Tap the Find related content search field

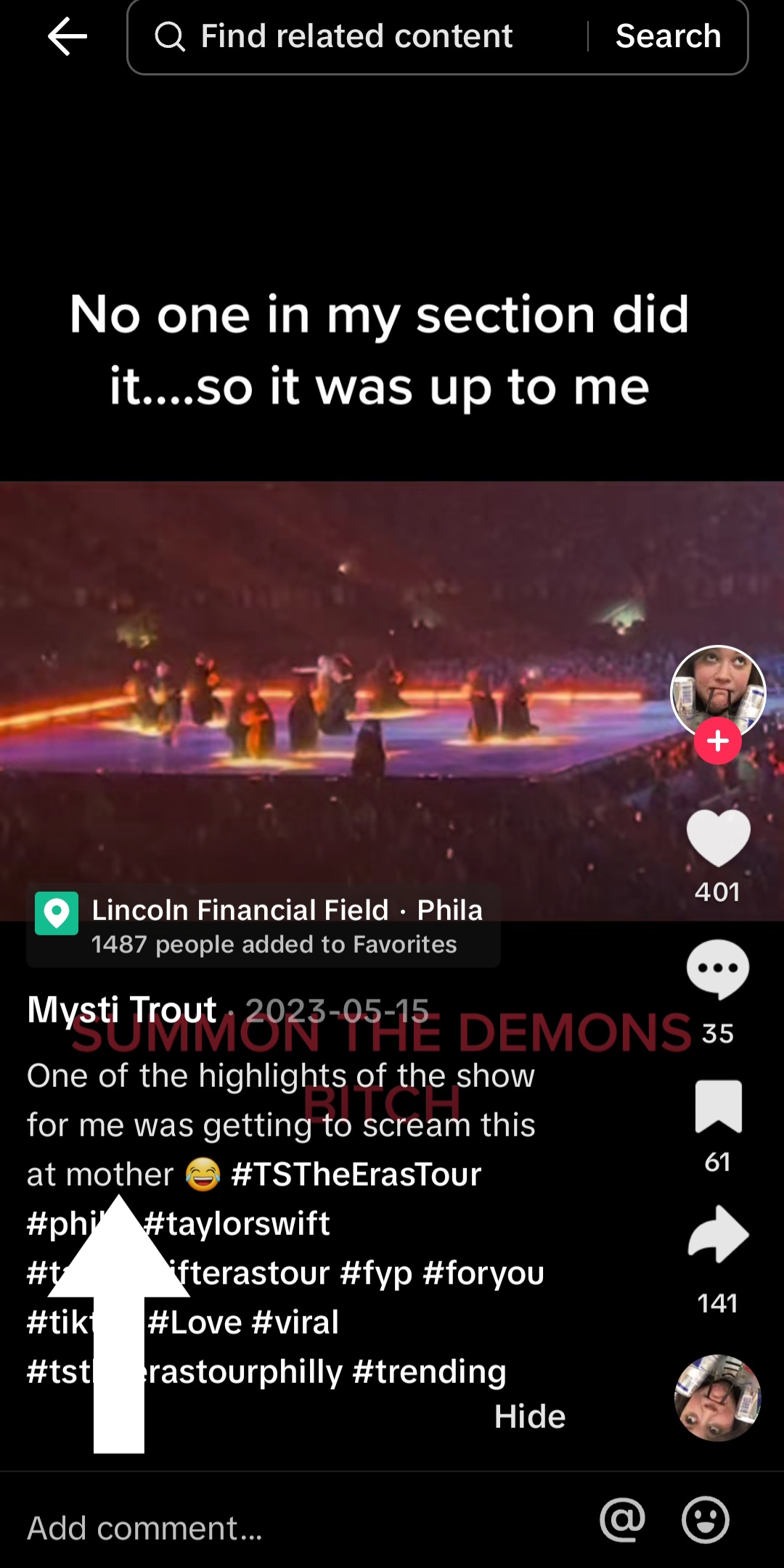coord(356,36)
